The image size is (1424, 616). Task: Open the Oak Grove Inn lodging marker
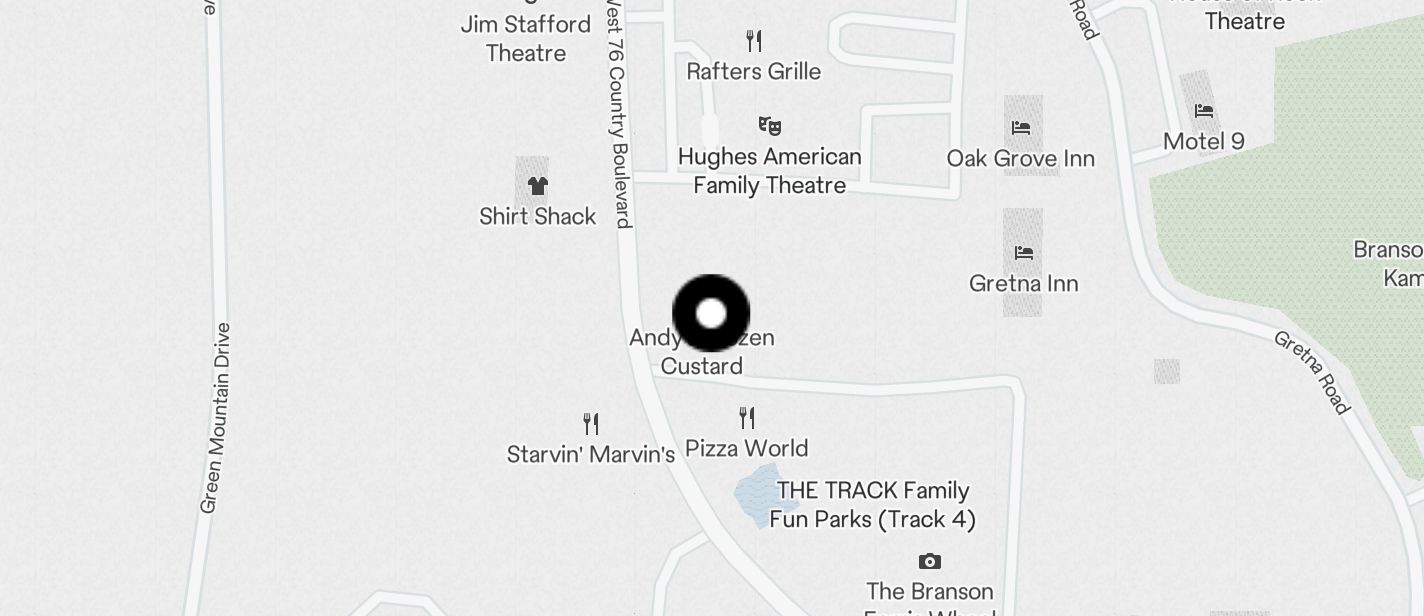1021,128
